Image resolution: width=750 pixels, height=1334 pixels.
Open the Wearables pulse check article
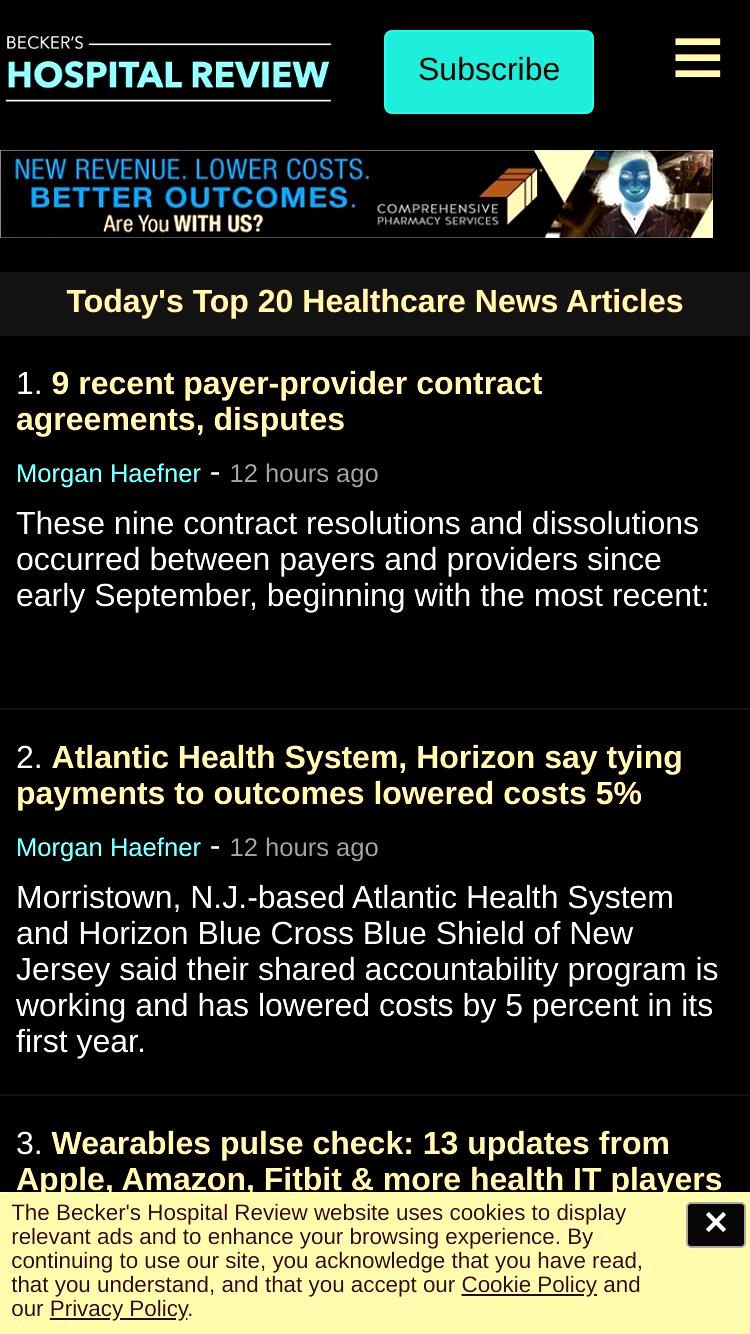369,1161
